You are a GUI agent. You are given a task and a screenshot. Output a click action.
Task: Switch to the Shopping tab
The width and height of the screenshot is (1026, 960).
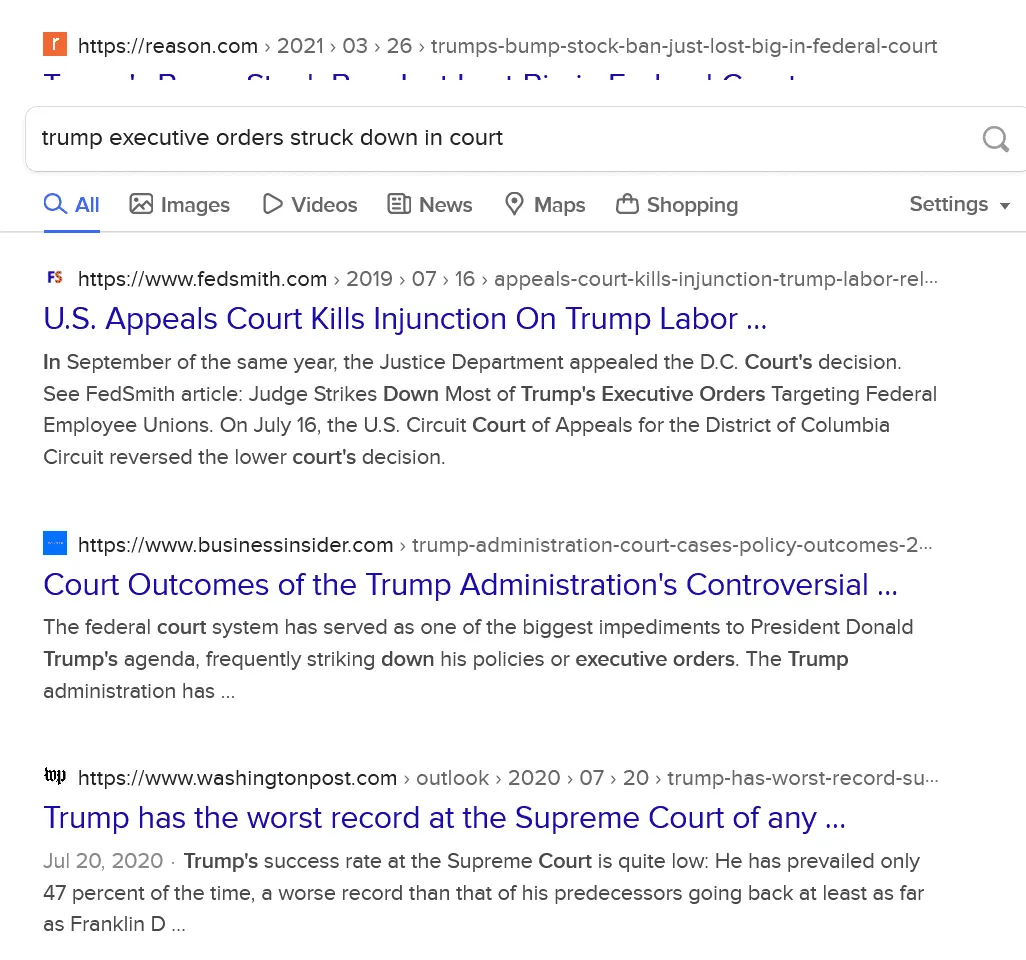(x=677, y=205)
